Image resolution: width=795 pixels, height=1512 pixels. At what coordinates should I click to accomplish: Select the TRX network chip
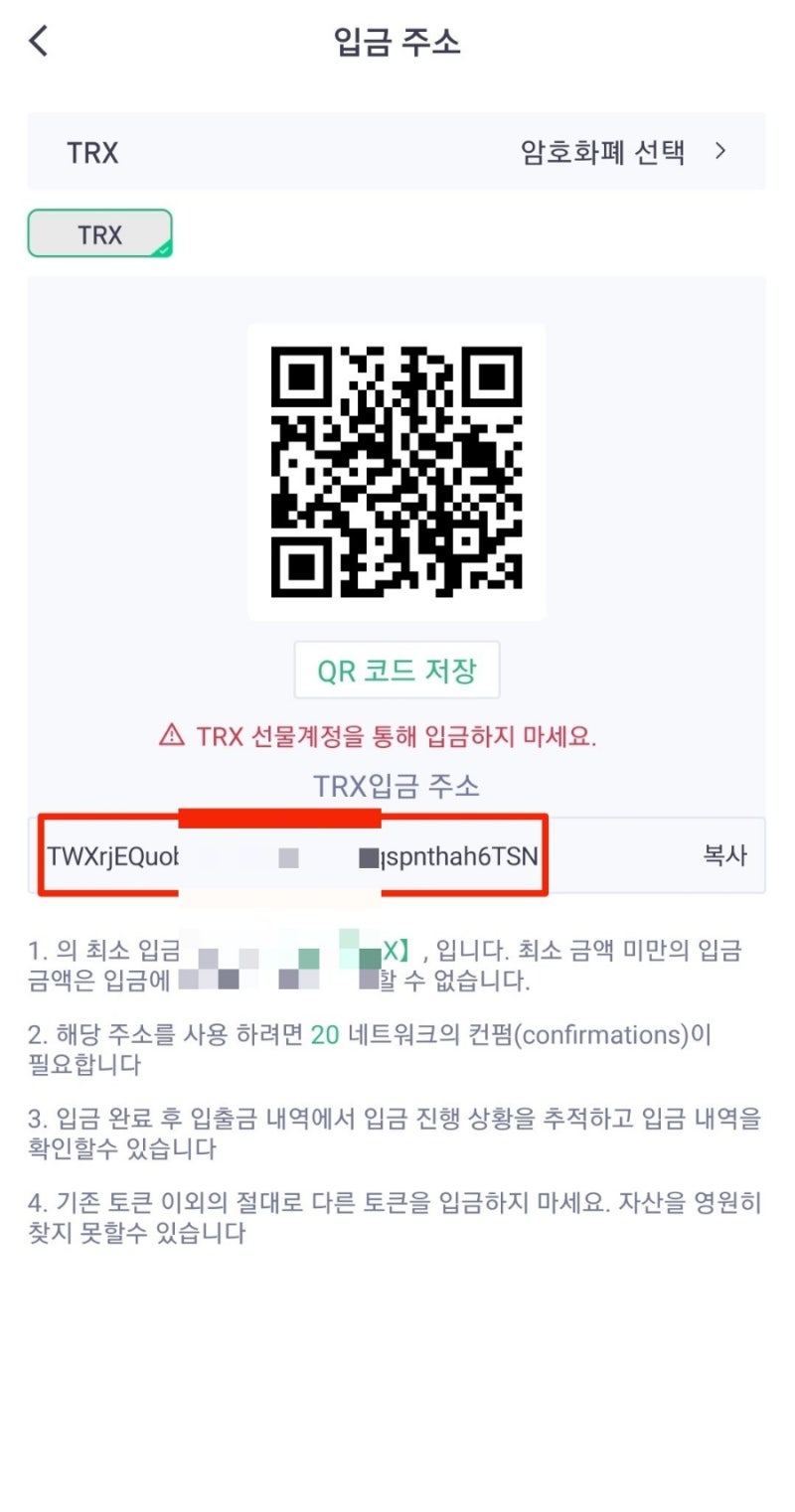point(99,234)
